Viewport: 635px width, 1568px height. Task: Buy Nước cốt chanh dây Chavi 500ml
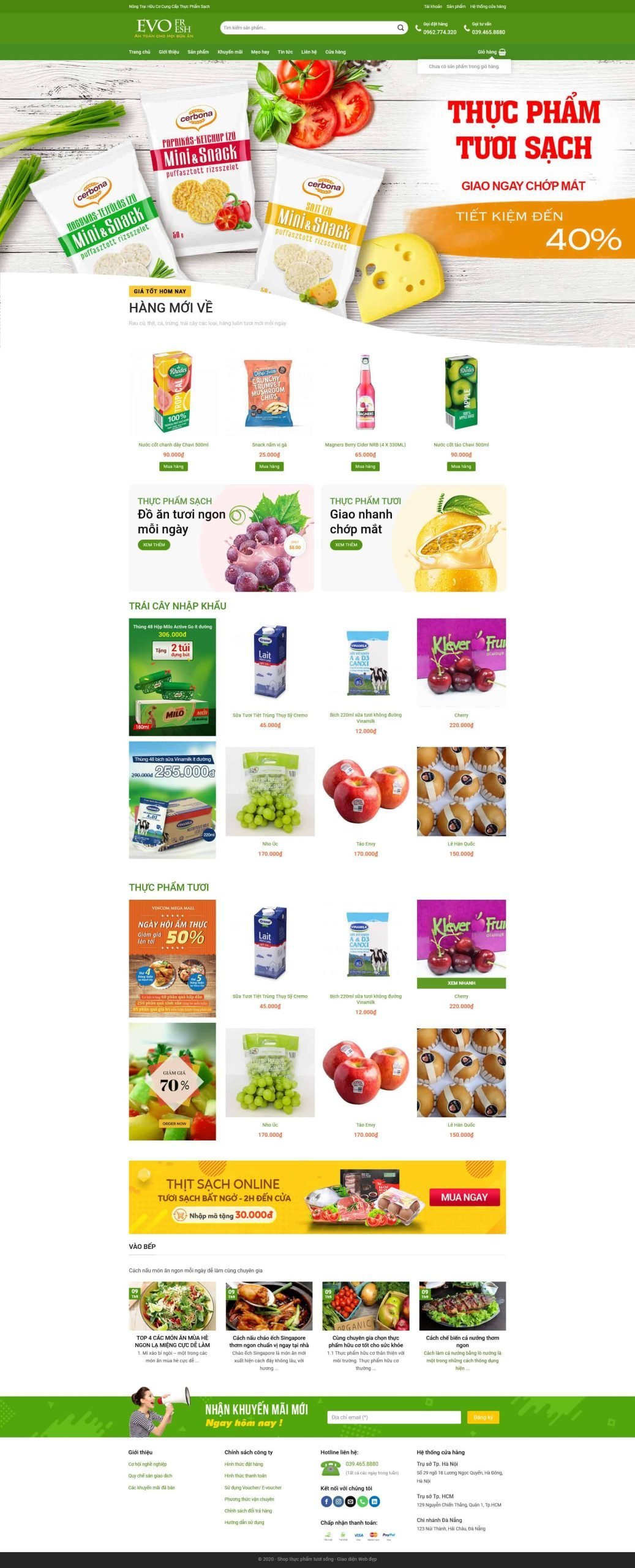[173, 466]
